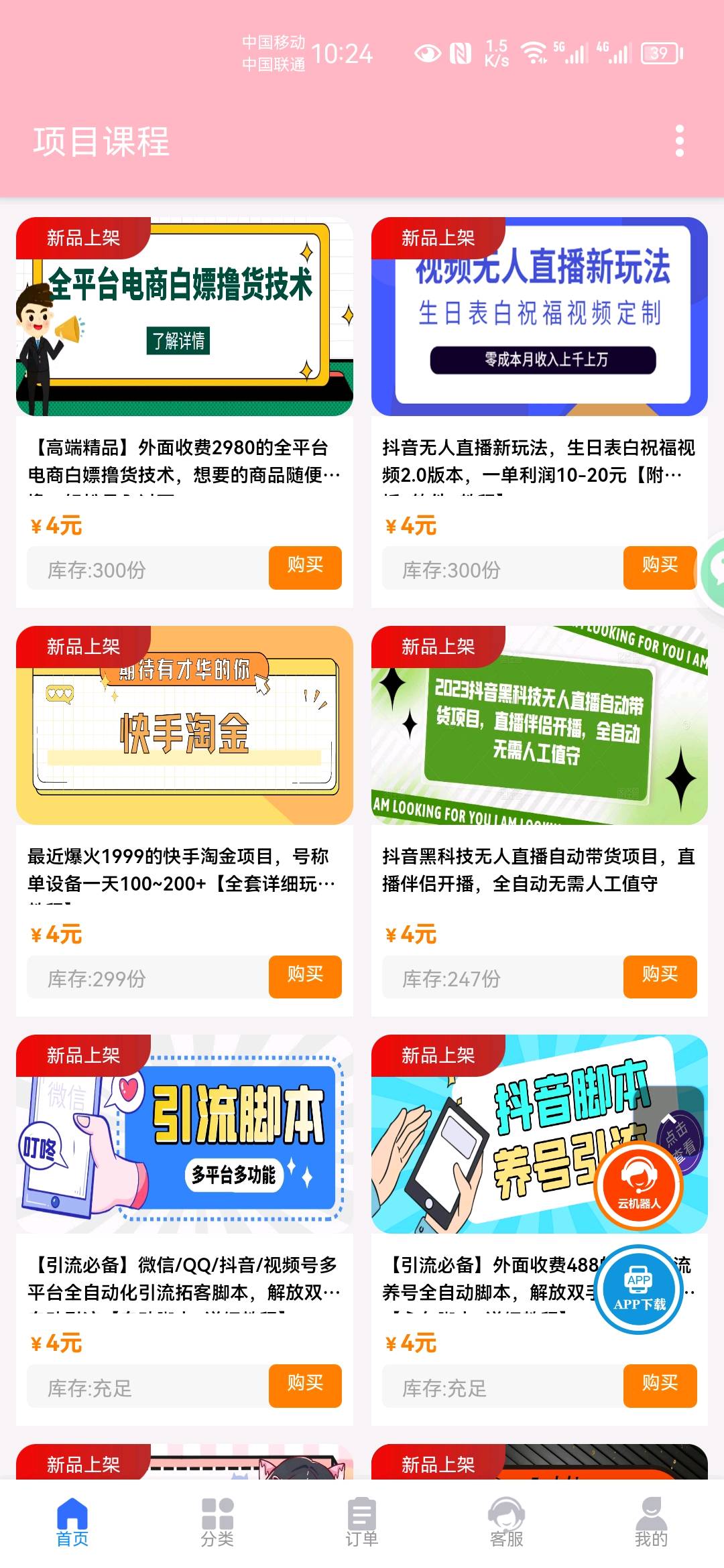Buy the 全平台电商白嫖撸货技术 course
Screen dimensions: 724x1568
point(305,567)
